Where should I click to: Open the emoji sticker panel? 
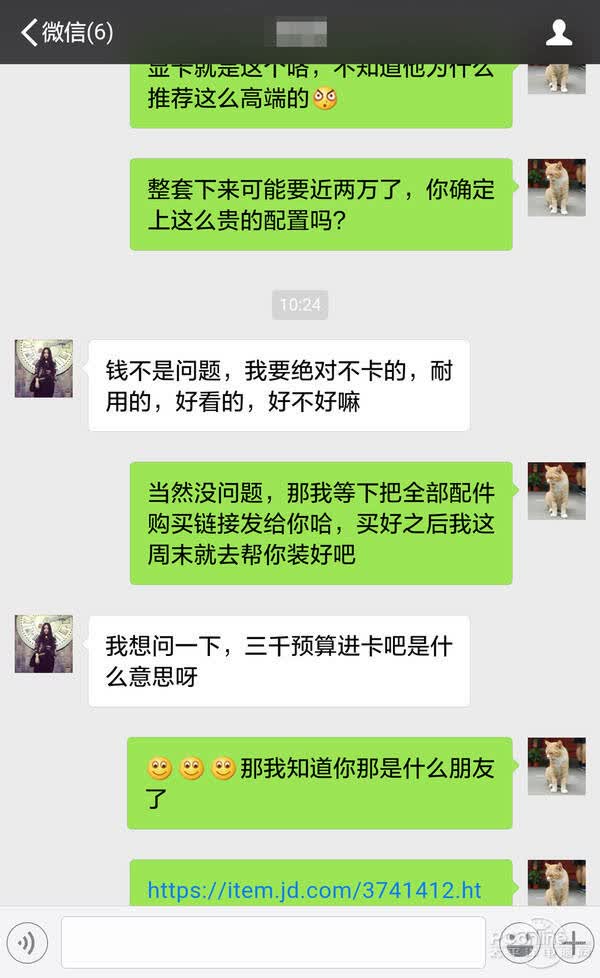519,943
